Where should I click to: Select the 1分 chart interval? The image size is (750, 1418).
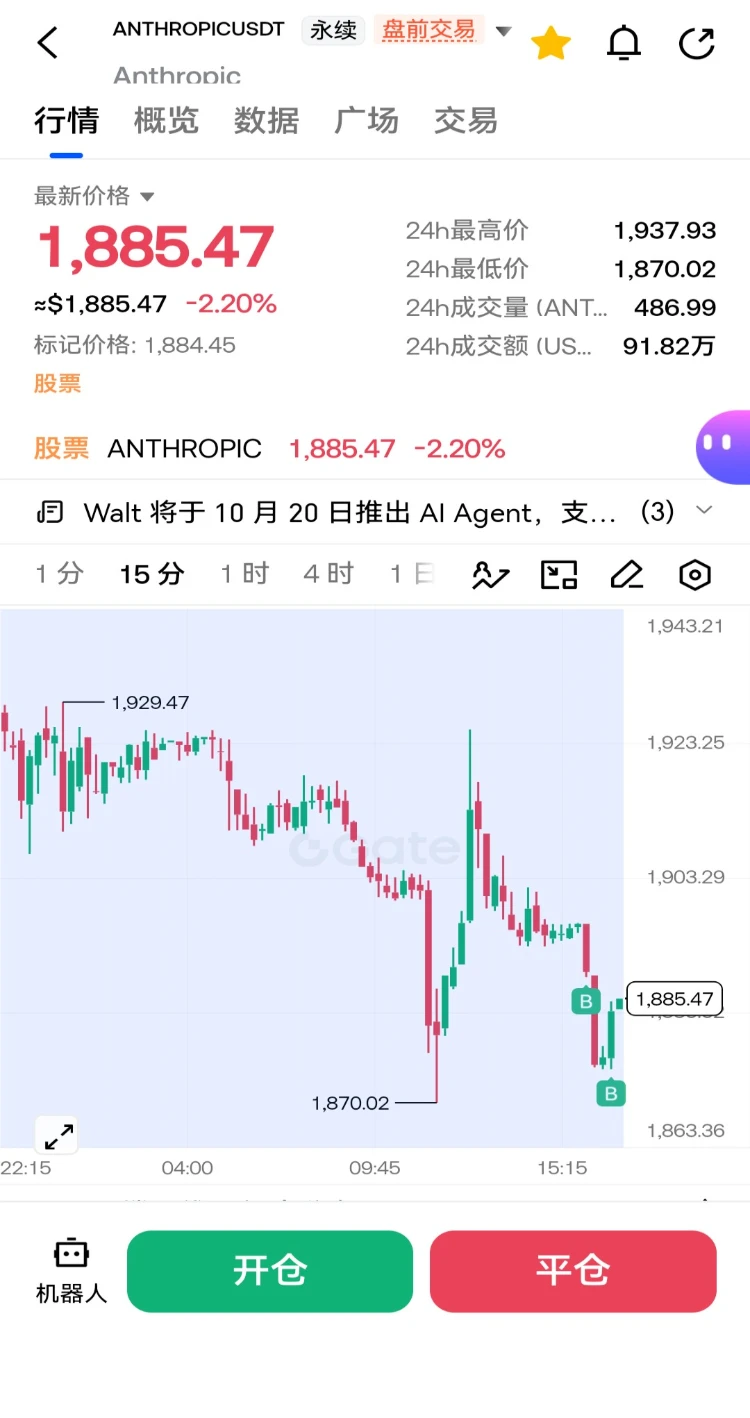click(x=59, y=574)
